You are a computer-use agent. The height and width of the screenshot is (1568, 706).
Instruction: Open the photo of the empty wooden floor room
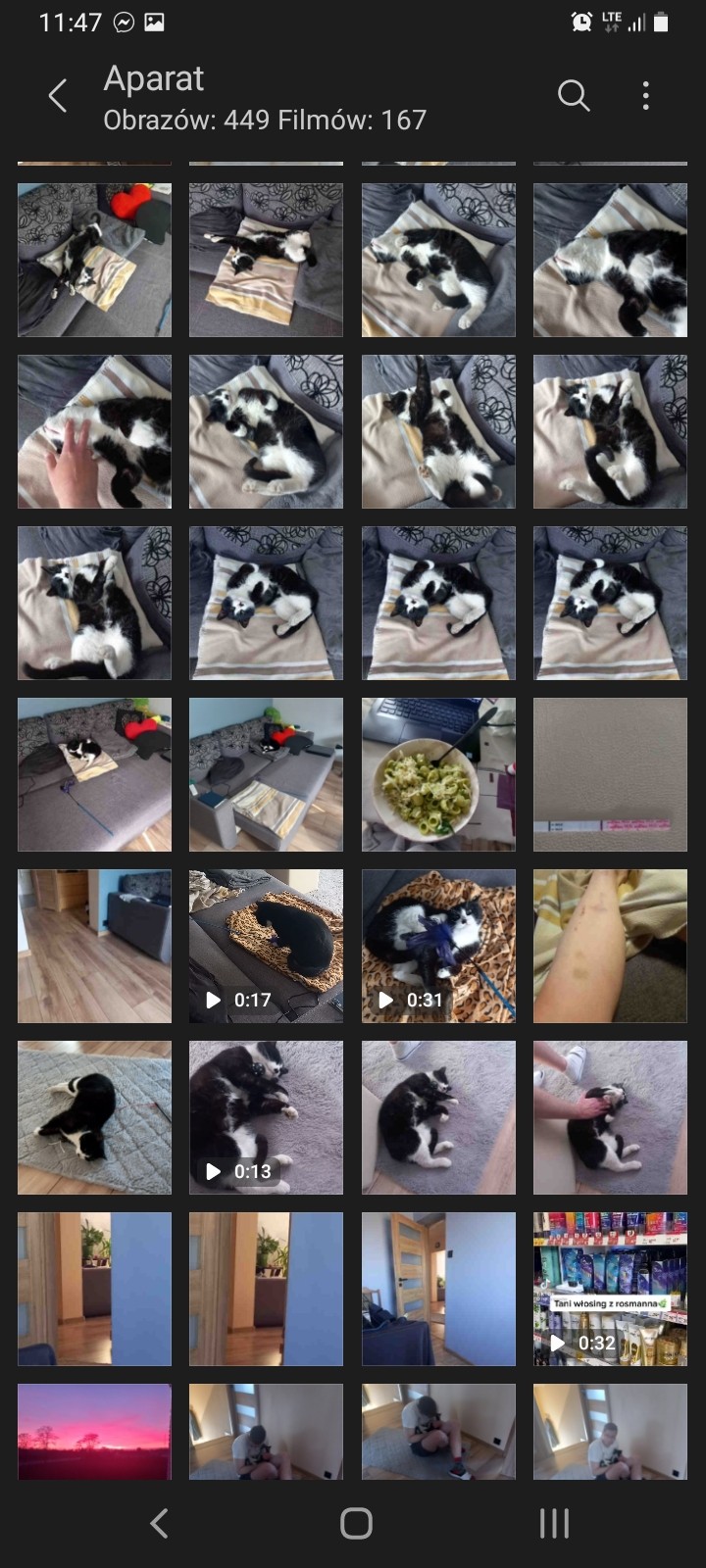tap(94, 947)
